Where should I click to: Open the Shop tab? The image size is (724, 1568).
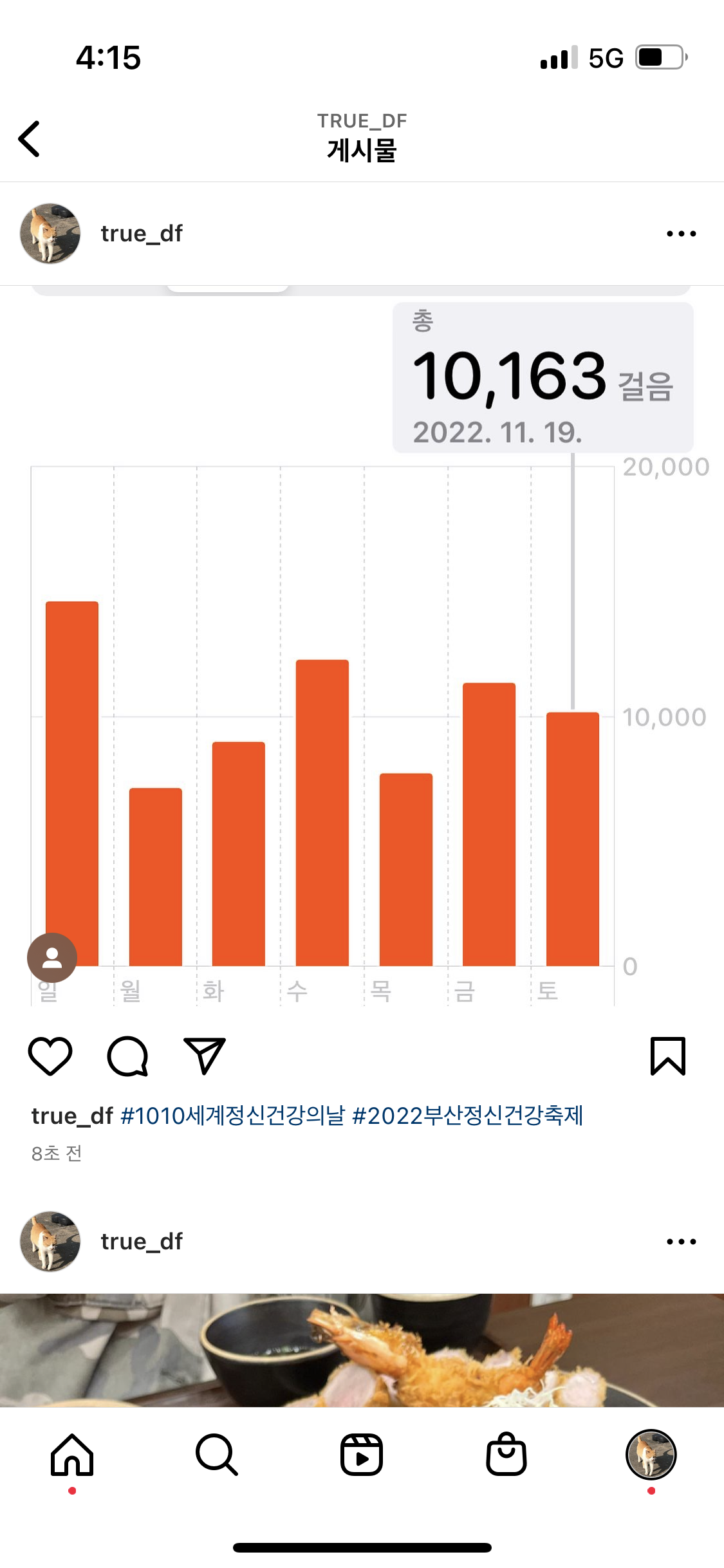506,1455
